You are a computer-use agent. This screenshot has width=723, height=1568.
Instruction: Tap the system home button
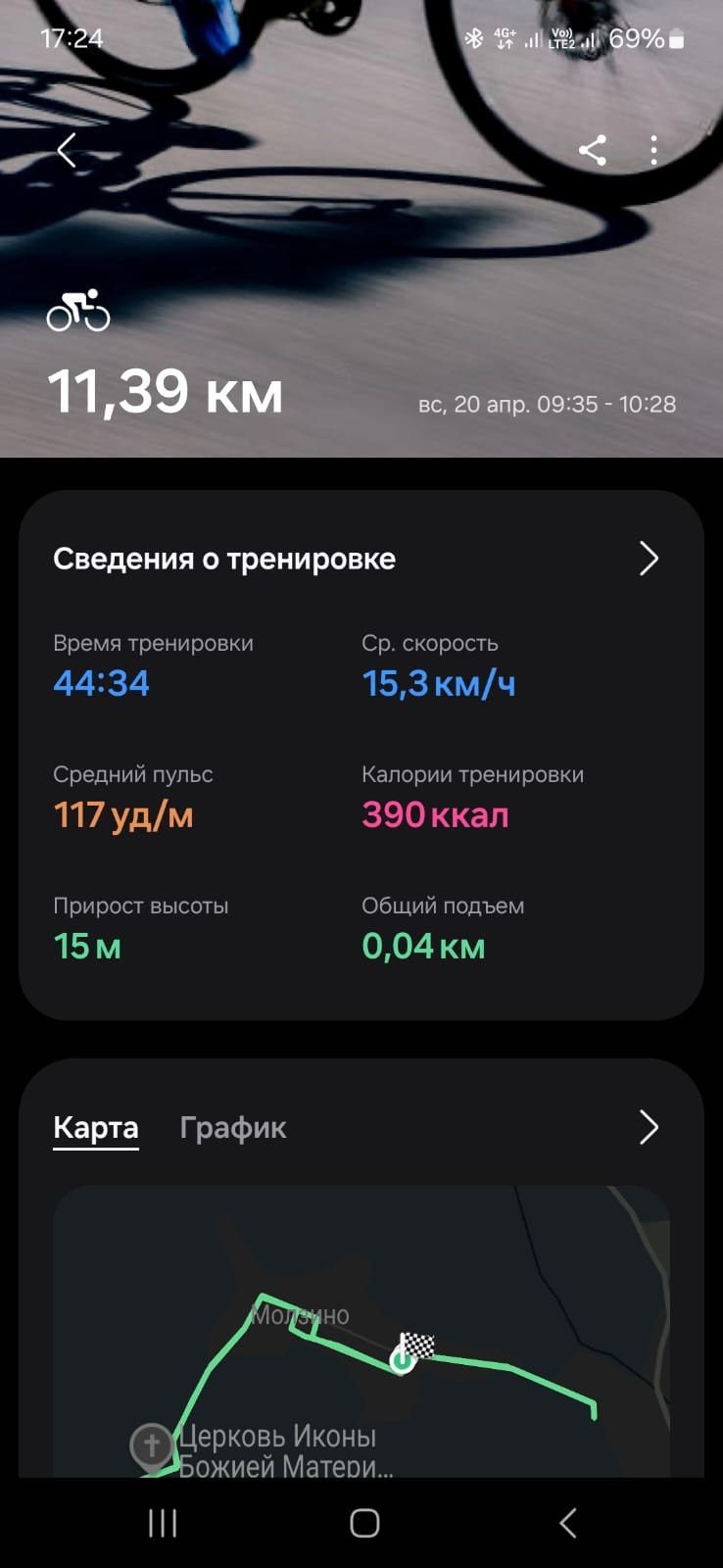pos(364,1523)
